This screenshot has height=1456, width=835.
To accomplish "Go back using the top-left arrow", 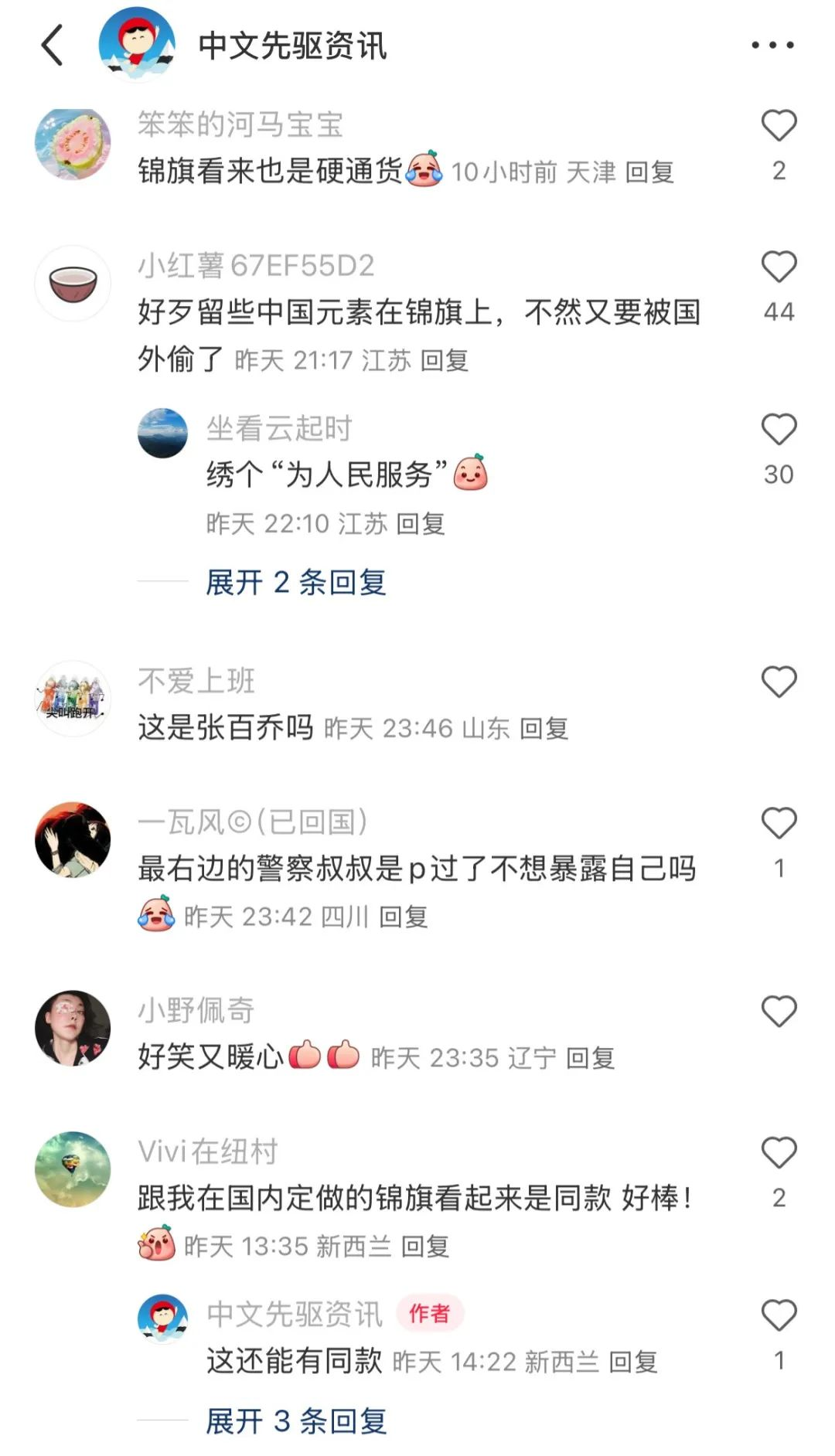I will point(53,45).
